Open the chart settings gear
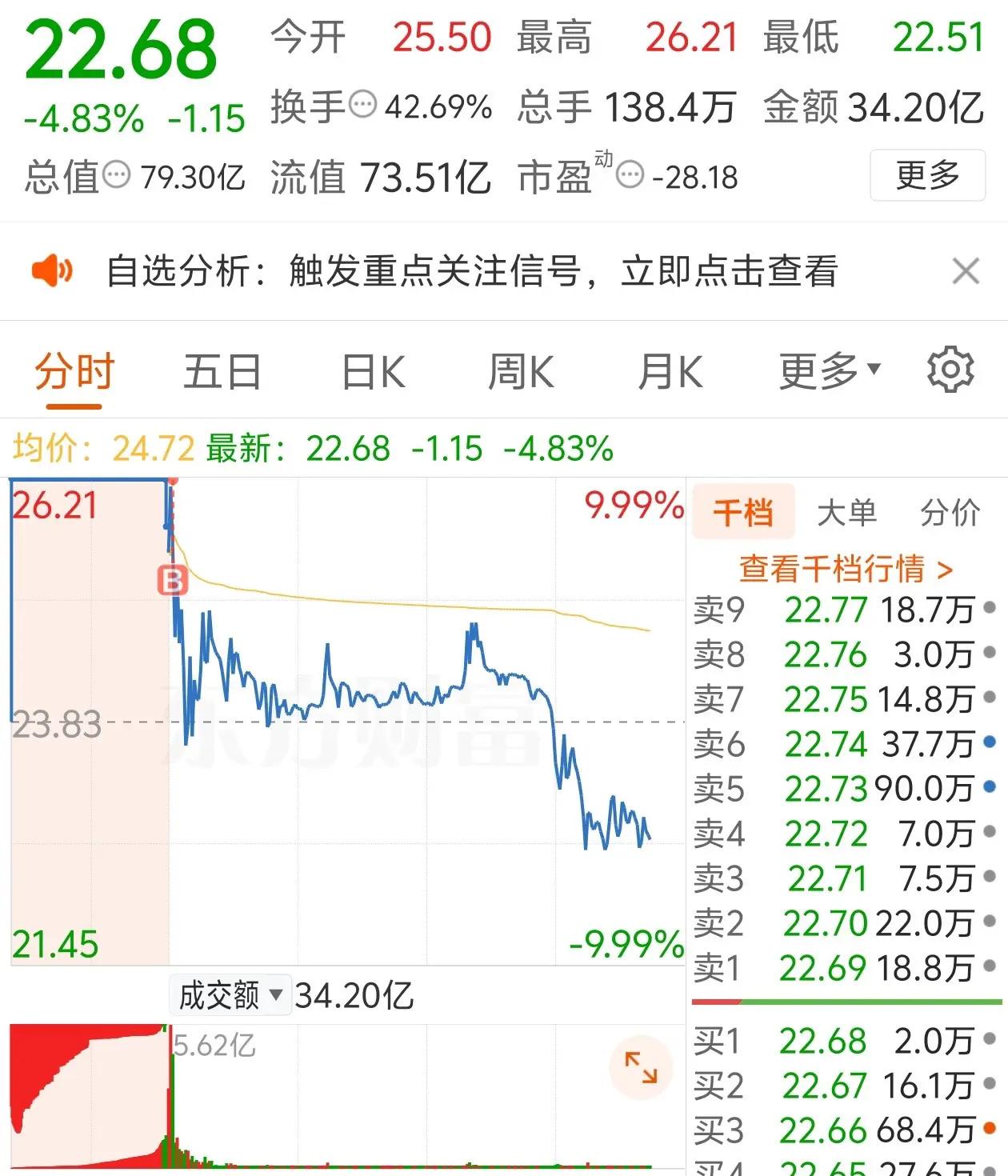This screenshot has height=1176, width=1008. click(950, 370)
